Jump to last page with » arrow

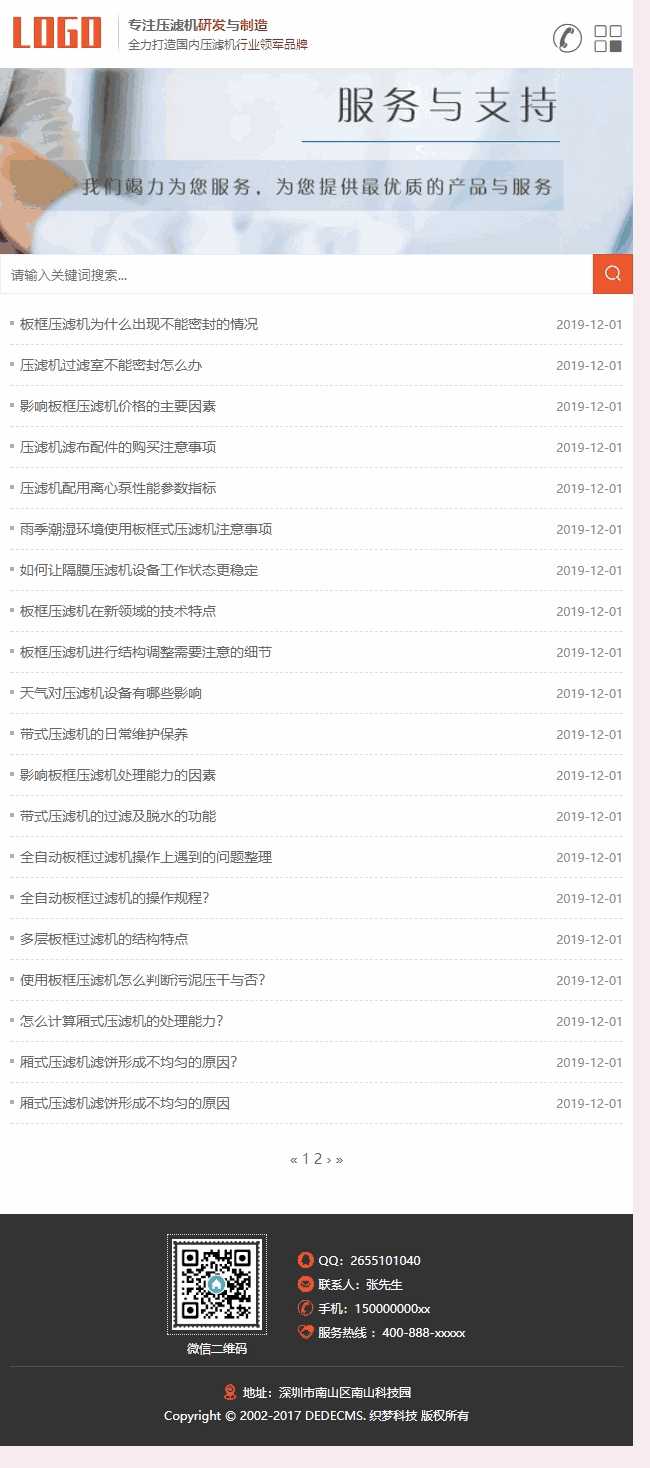click(340, 1160)
